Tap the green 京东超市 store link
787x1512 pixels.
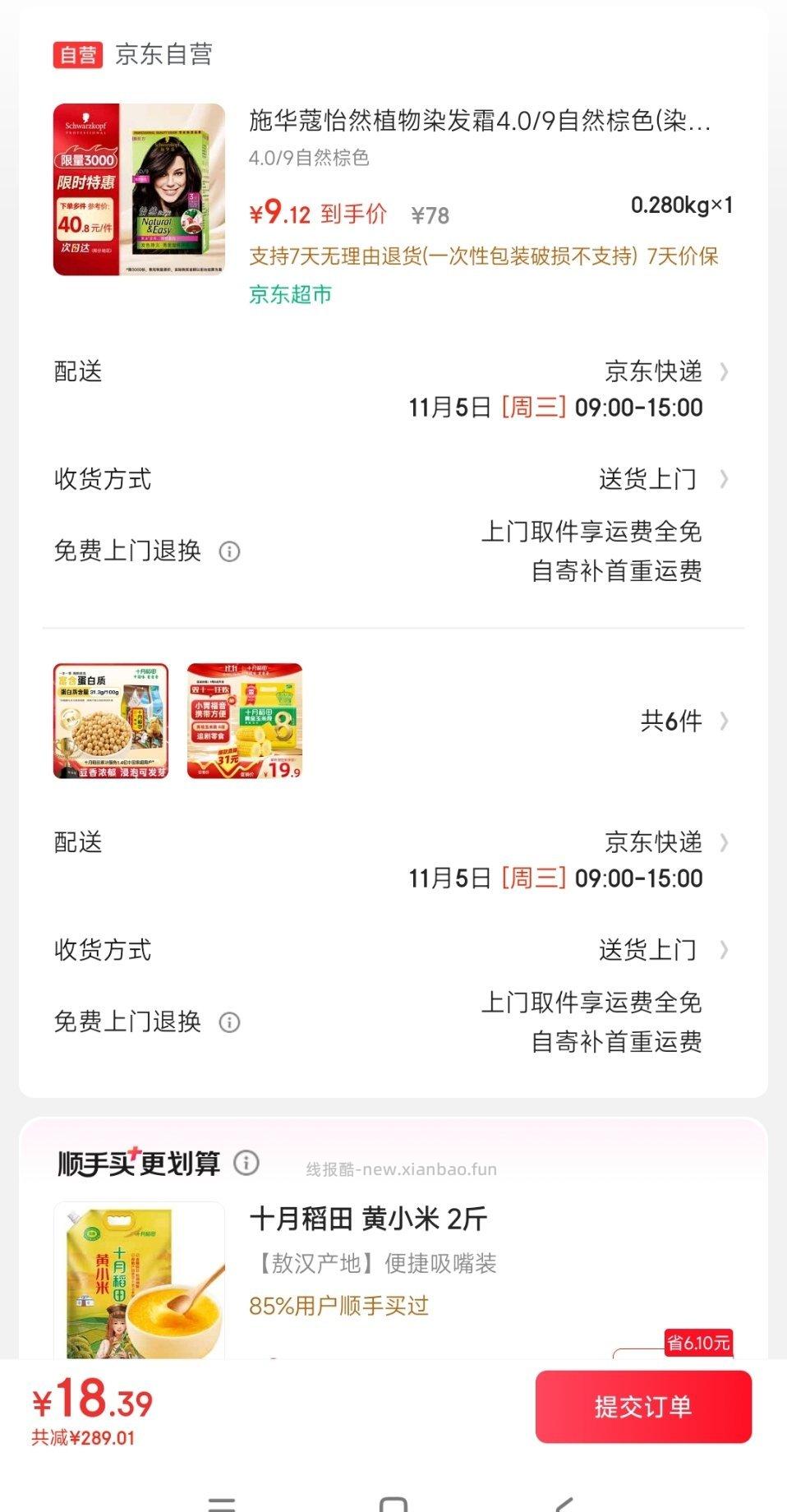coord(292,294)
